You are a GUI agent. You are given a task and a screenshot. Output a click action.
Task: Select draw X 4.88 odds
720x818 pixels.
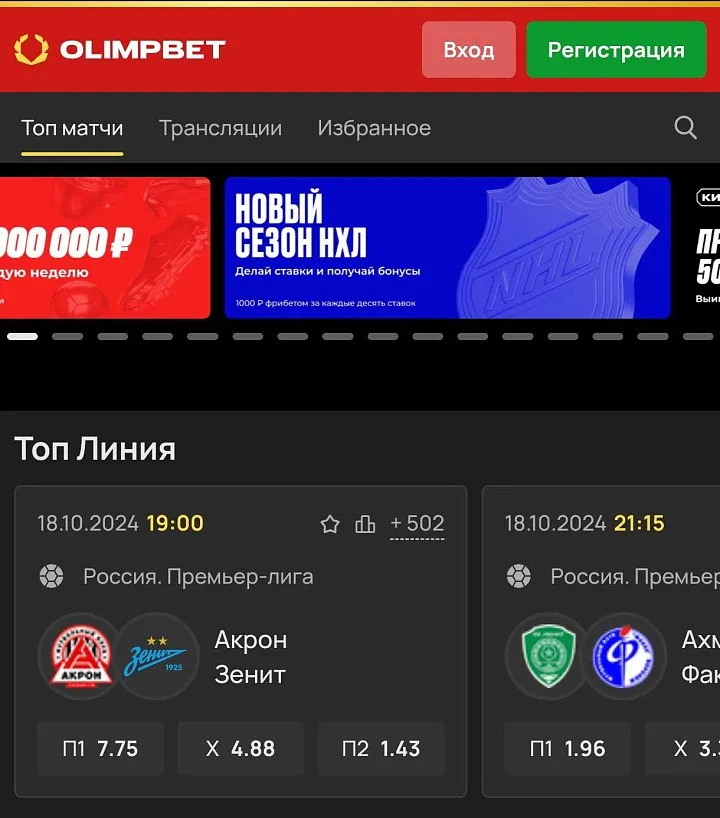(240, 748)
